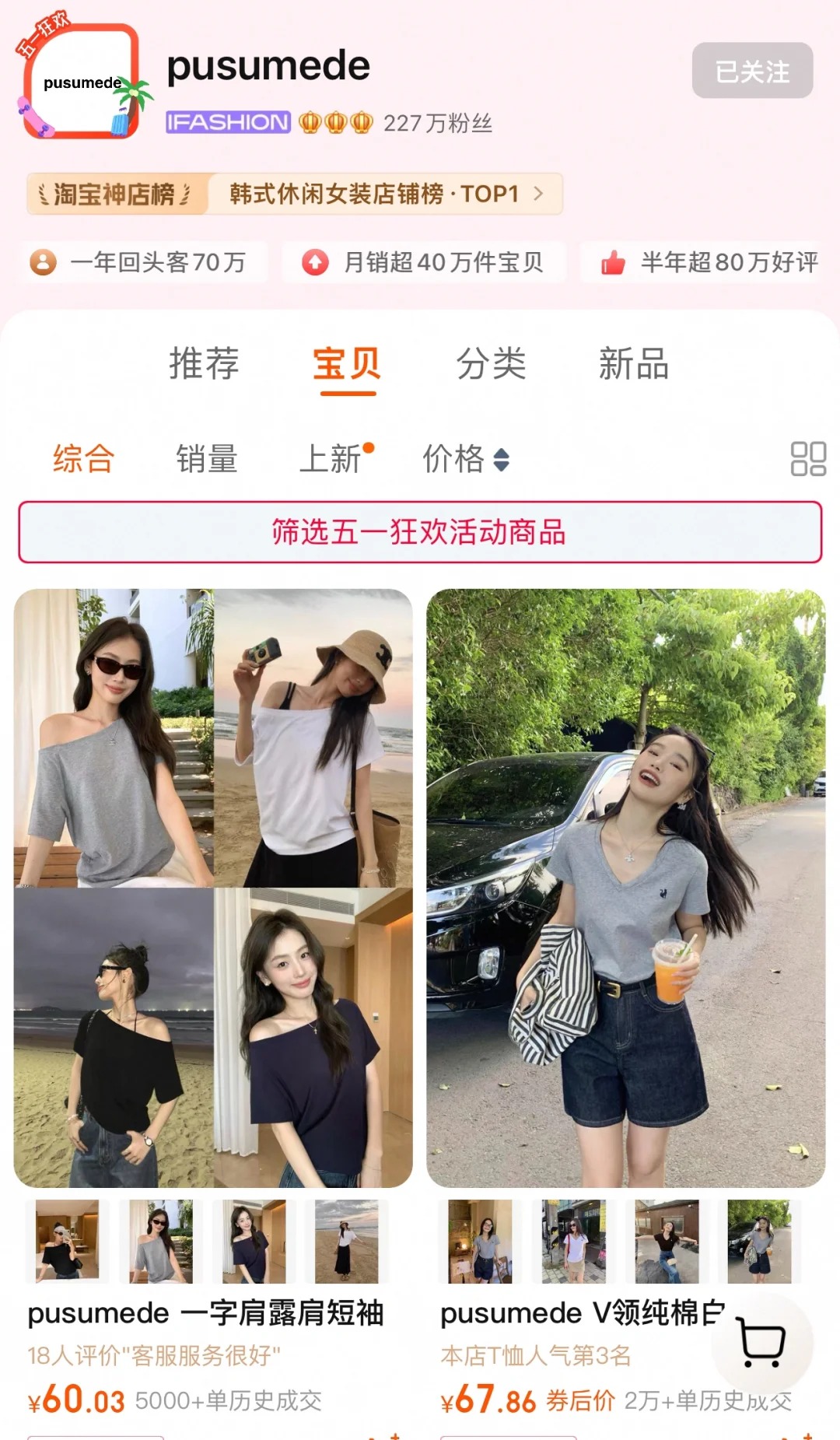Open the 韩式休闲女装店铺榜 TOP1 ranking link
840x1440 pixels.
click(385, 194)
